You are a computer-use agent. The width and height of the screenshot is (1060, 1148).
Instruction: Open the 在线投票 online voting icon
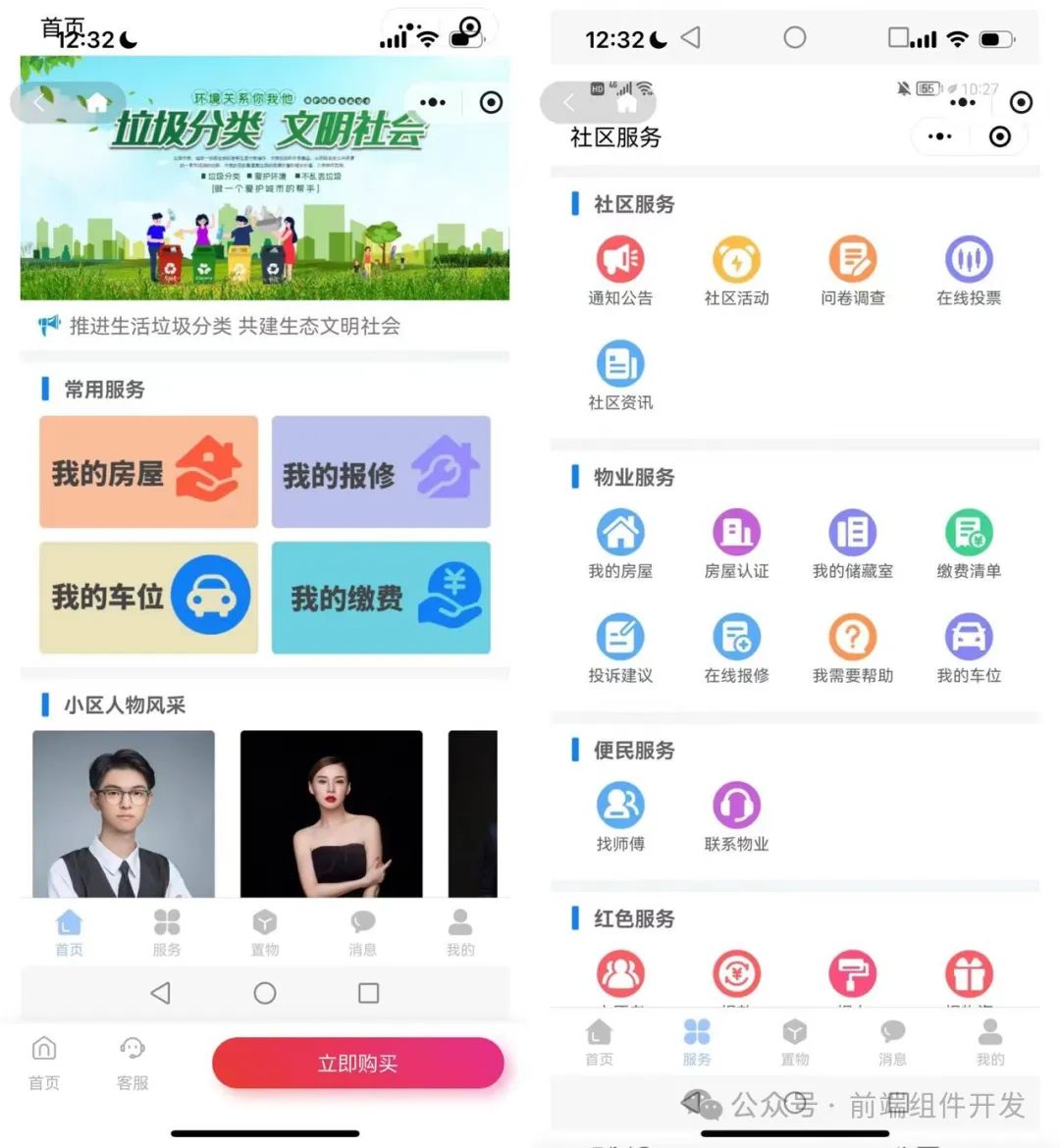click(969, 260)
